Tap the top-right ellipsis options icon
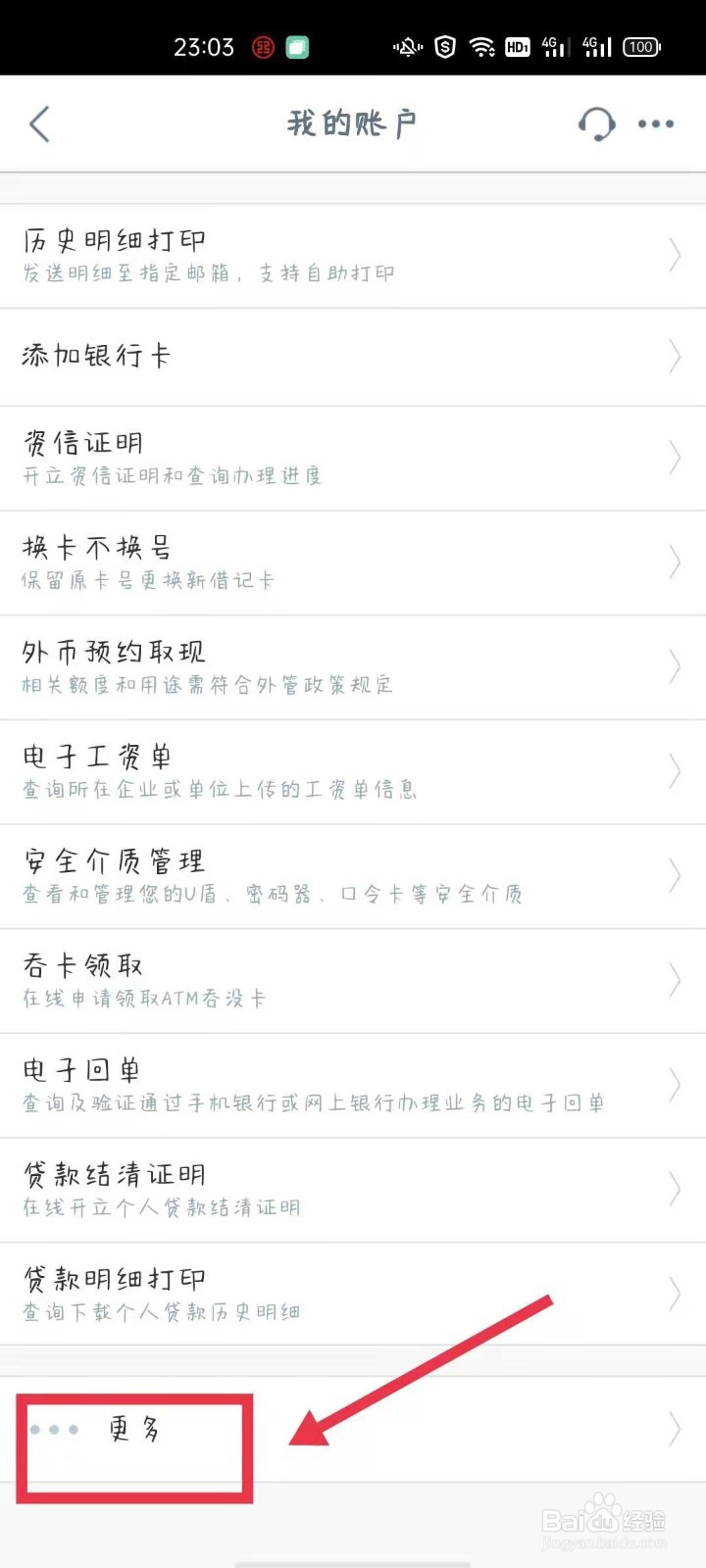706x1568 pixels. click(x=655, y=124)
